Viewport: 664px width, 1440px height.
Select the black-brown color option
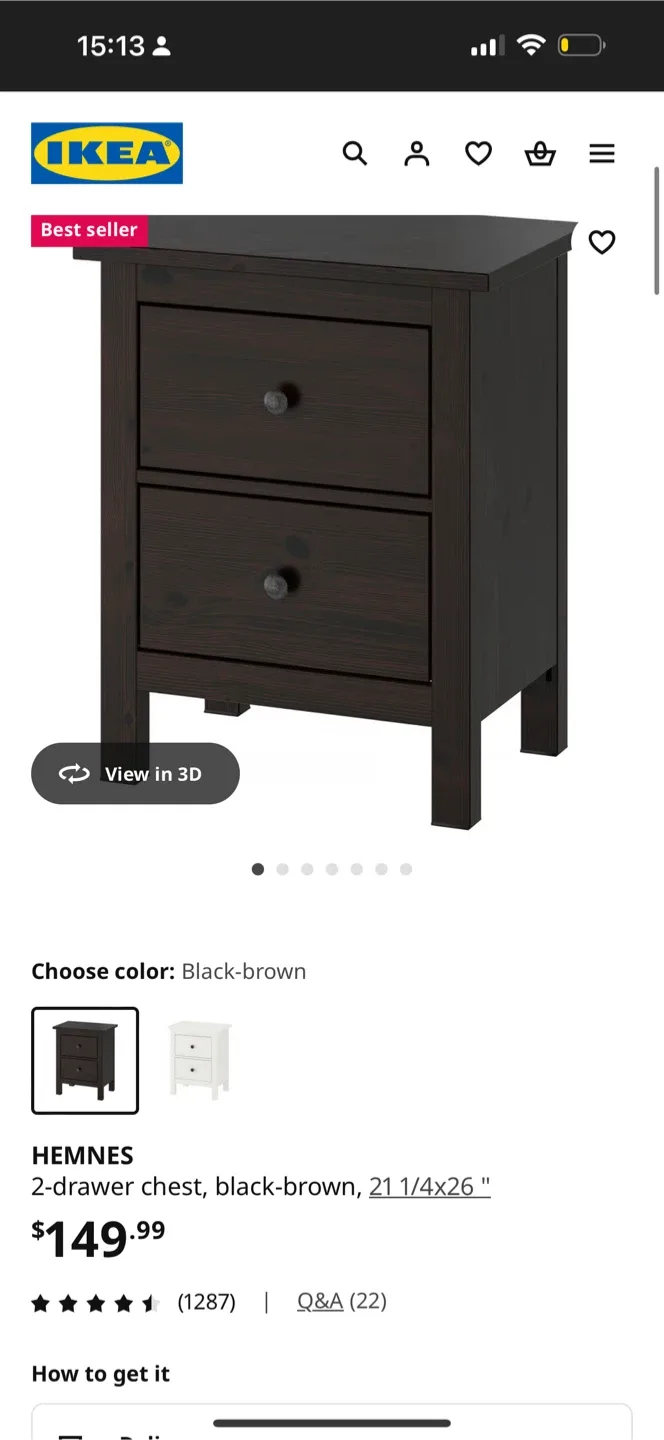coord(85,1060)
